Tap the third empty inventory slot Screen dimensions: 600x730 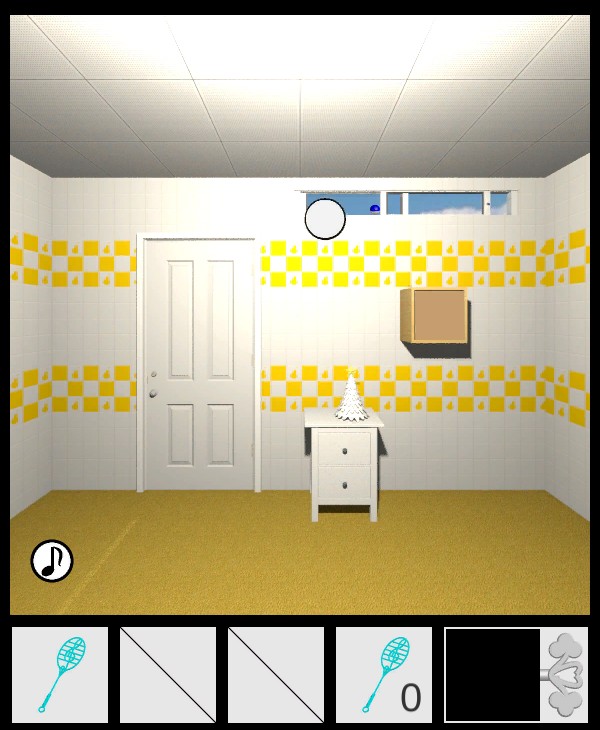(276, 675)
